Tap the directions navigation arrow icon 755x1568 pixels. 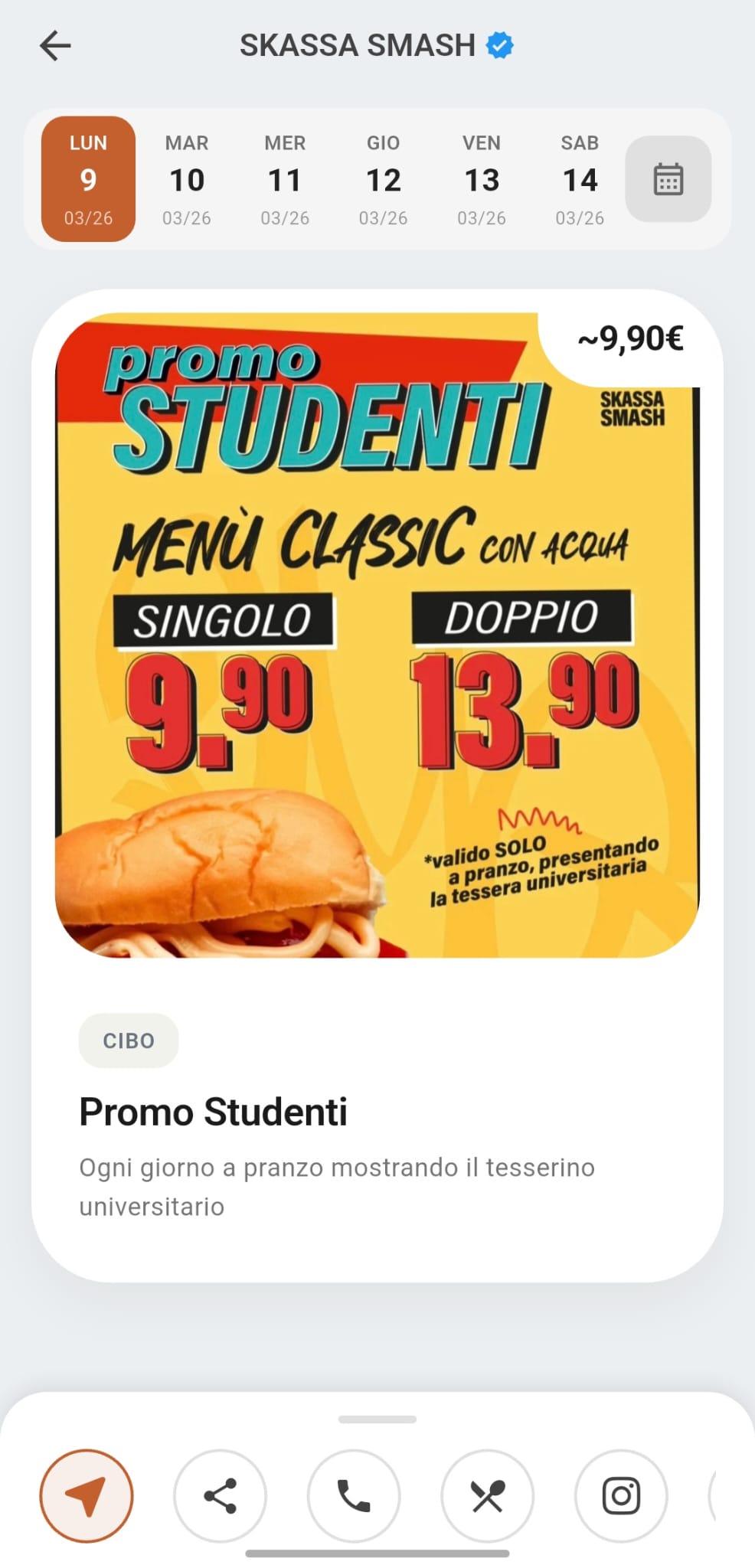click(x=88, y=1495)
